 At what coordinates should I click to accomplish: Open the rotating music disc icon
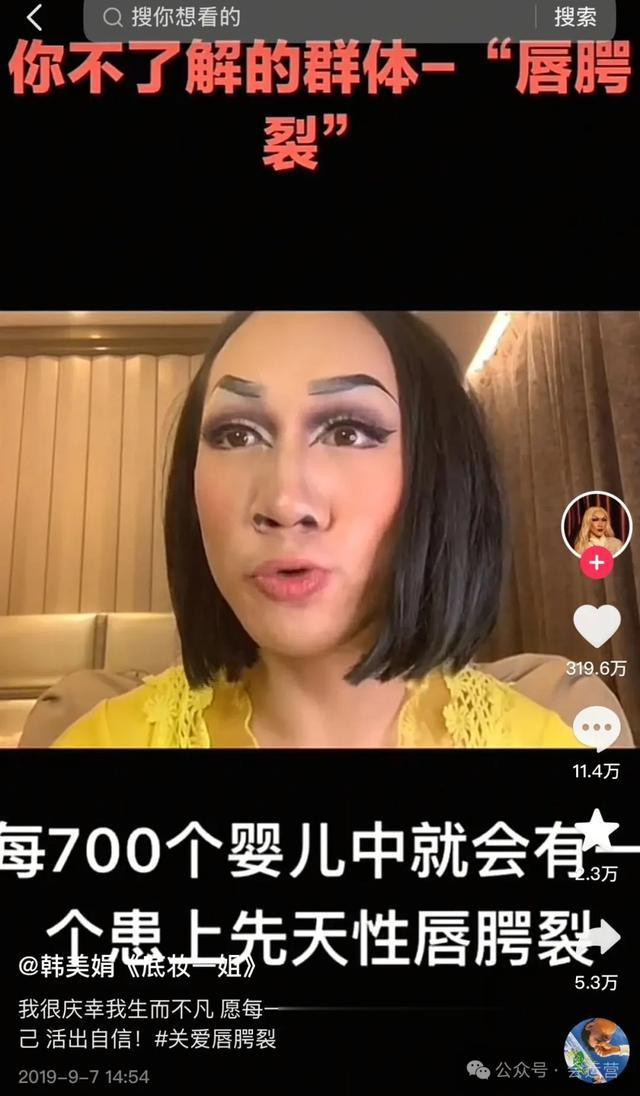pyautogui.click(x=596, y=1050)
